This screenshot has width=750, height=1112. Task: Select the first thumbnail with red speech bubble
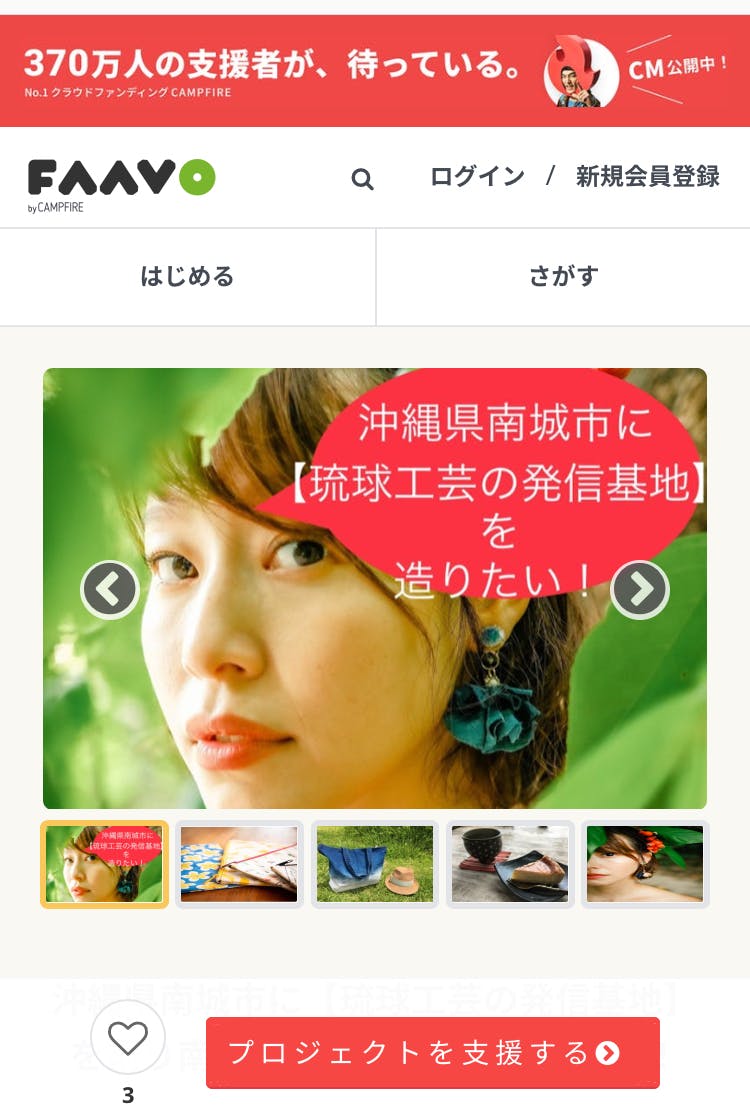coord(104,864)
